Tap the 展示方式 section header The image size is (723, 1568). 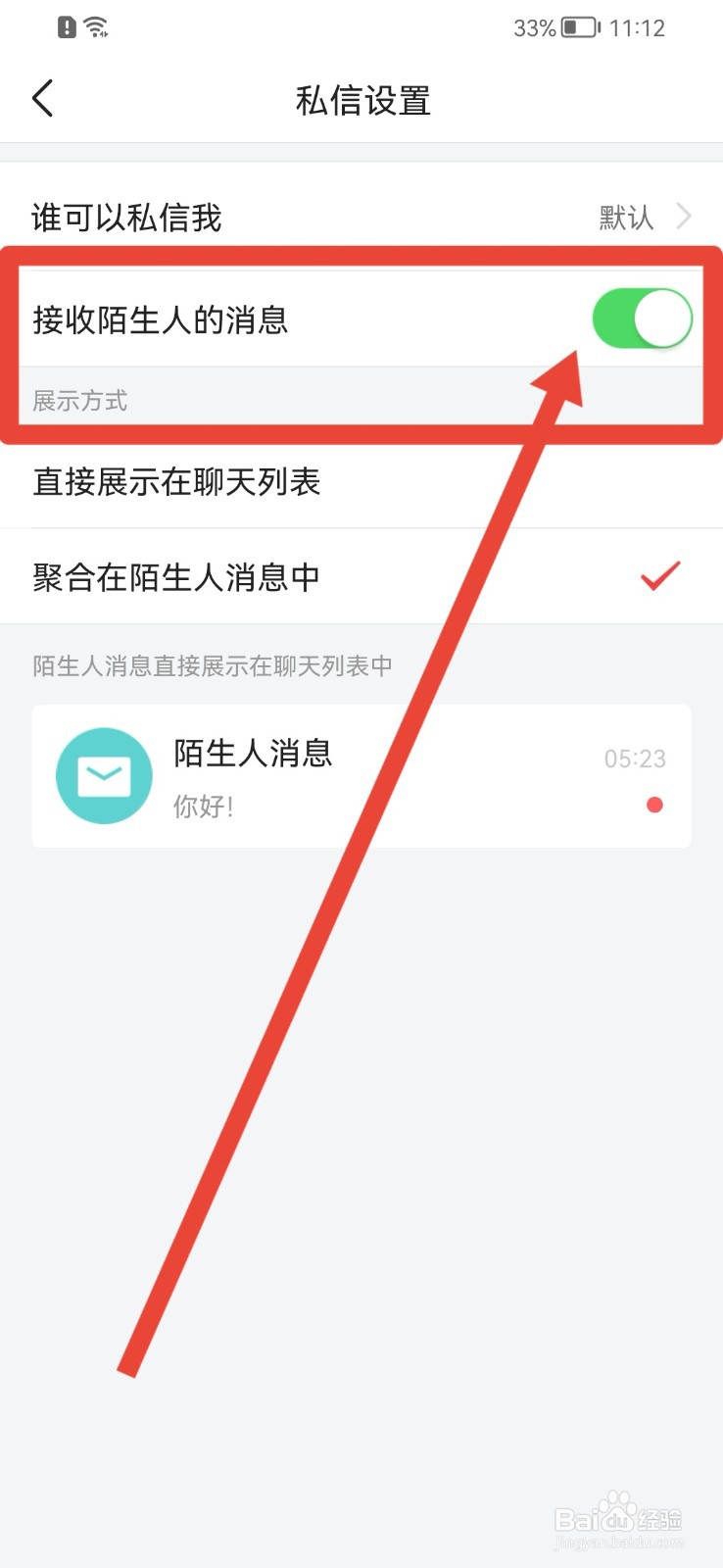(78, 400)
